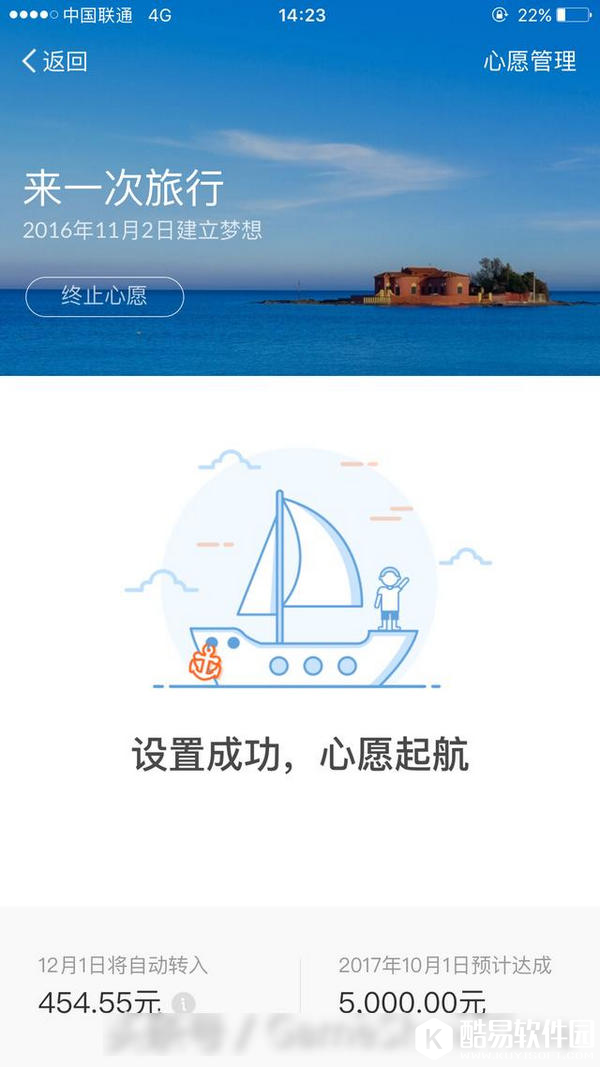The height and width of the screenshot is (1067, 600).
Task: Open info icon beside 454.55元
Action: point(183,1003)
